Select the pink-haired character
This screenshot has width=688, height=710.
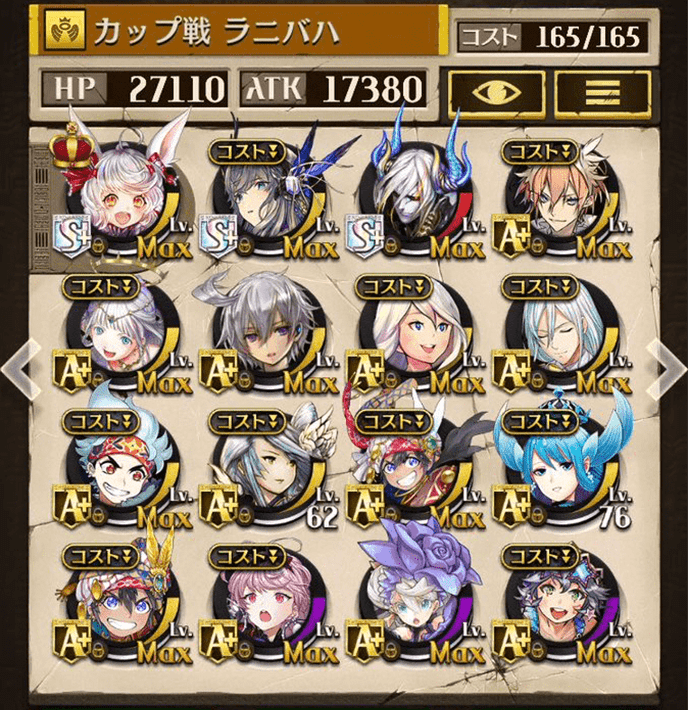click(268, 602)
